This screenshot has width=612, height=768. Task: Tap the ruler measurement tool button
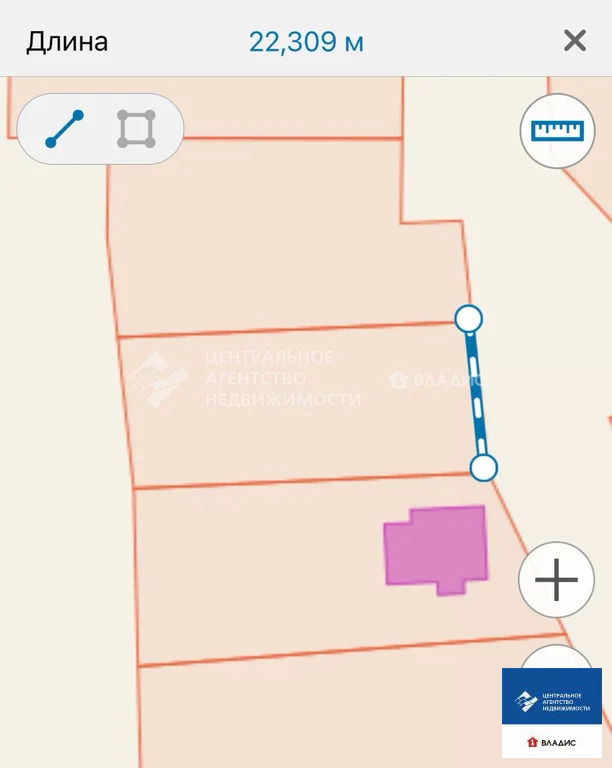[x=556, y=130]
